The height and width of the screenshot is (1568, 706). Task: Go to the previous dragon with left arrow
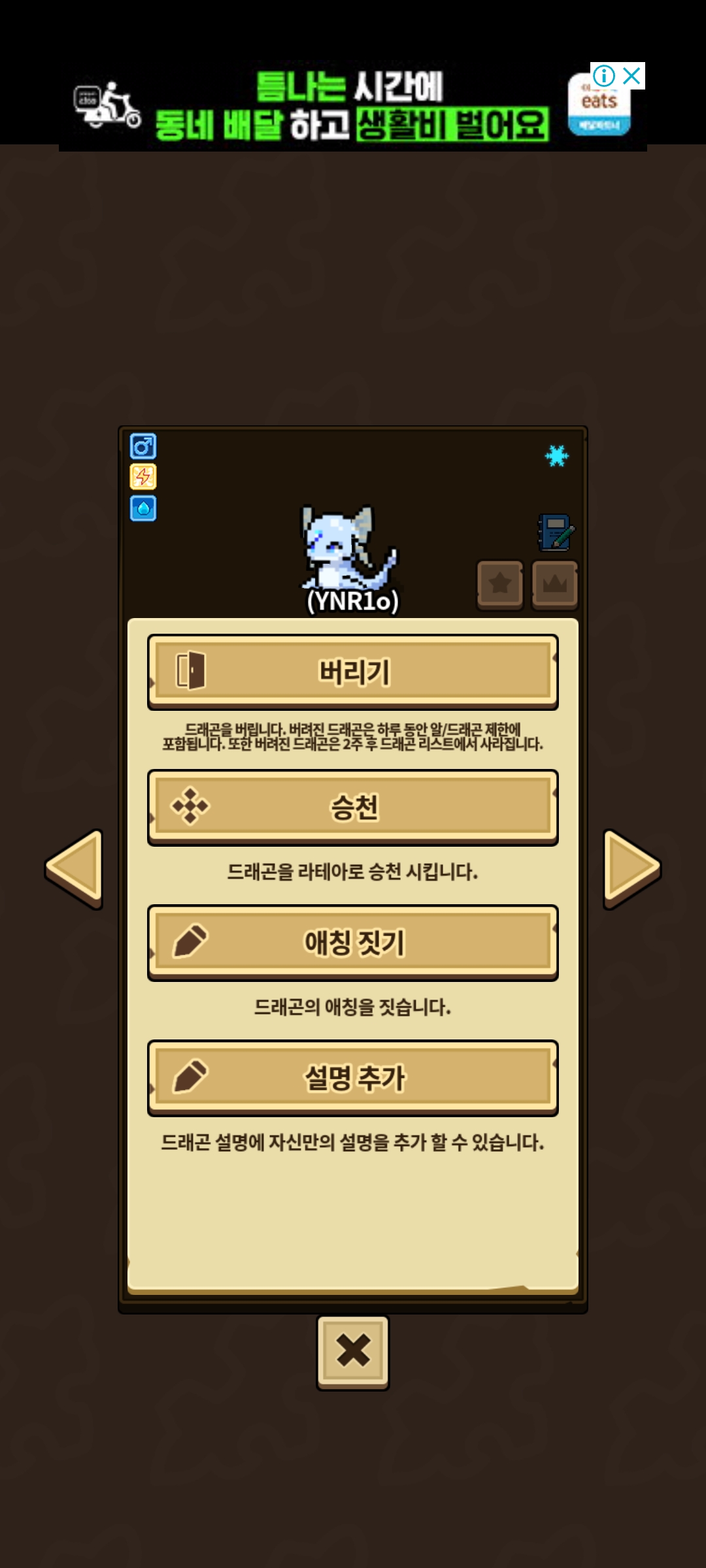(75, 868)
